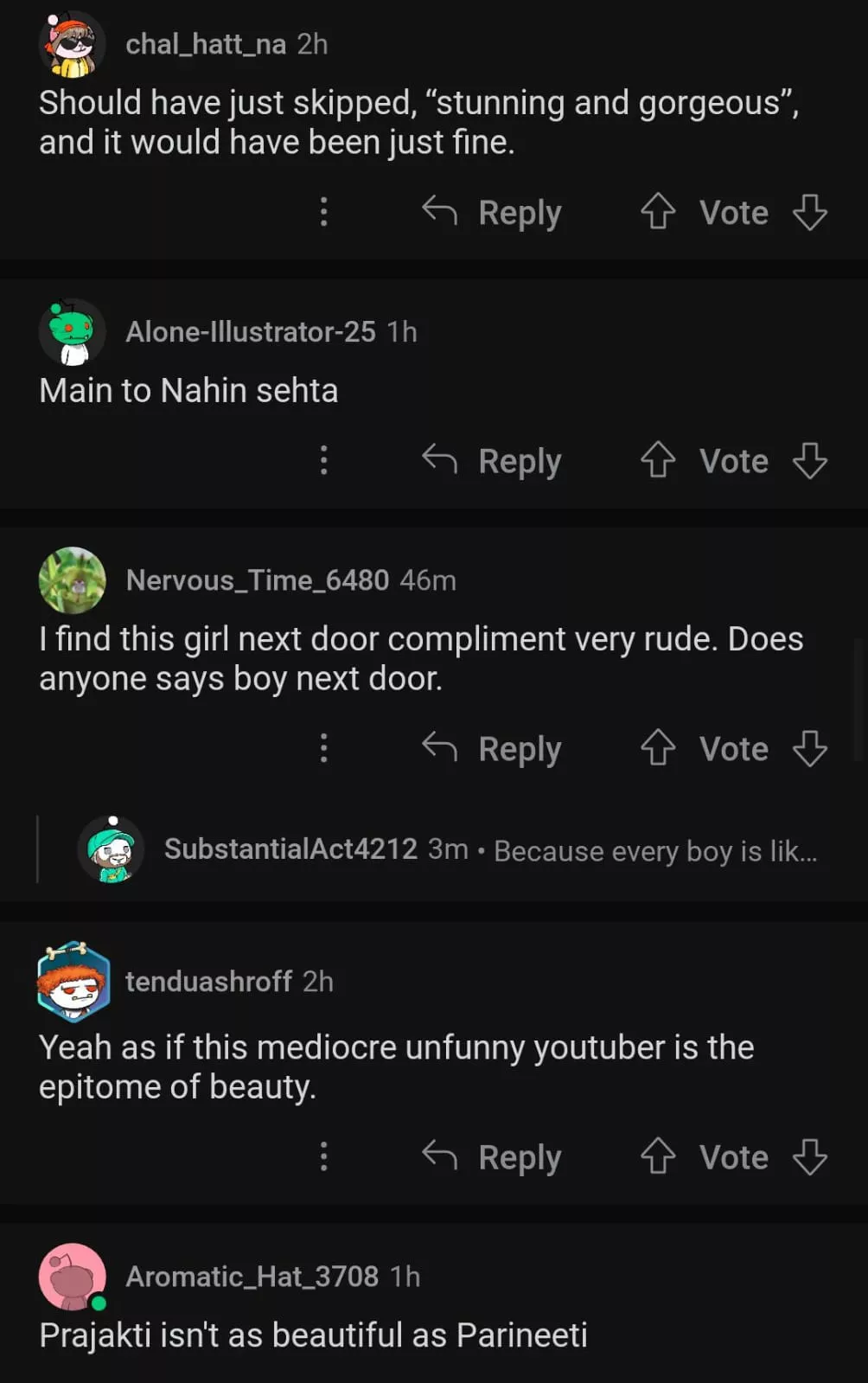Downvote Alone-Illustrator-25's comment
Image resolution: width=868 pixels, height=1383 pixels.
point(810,460)
